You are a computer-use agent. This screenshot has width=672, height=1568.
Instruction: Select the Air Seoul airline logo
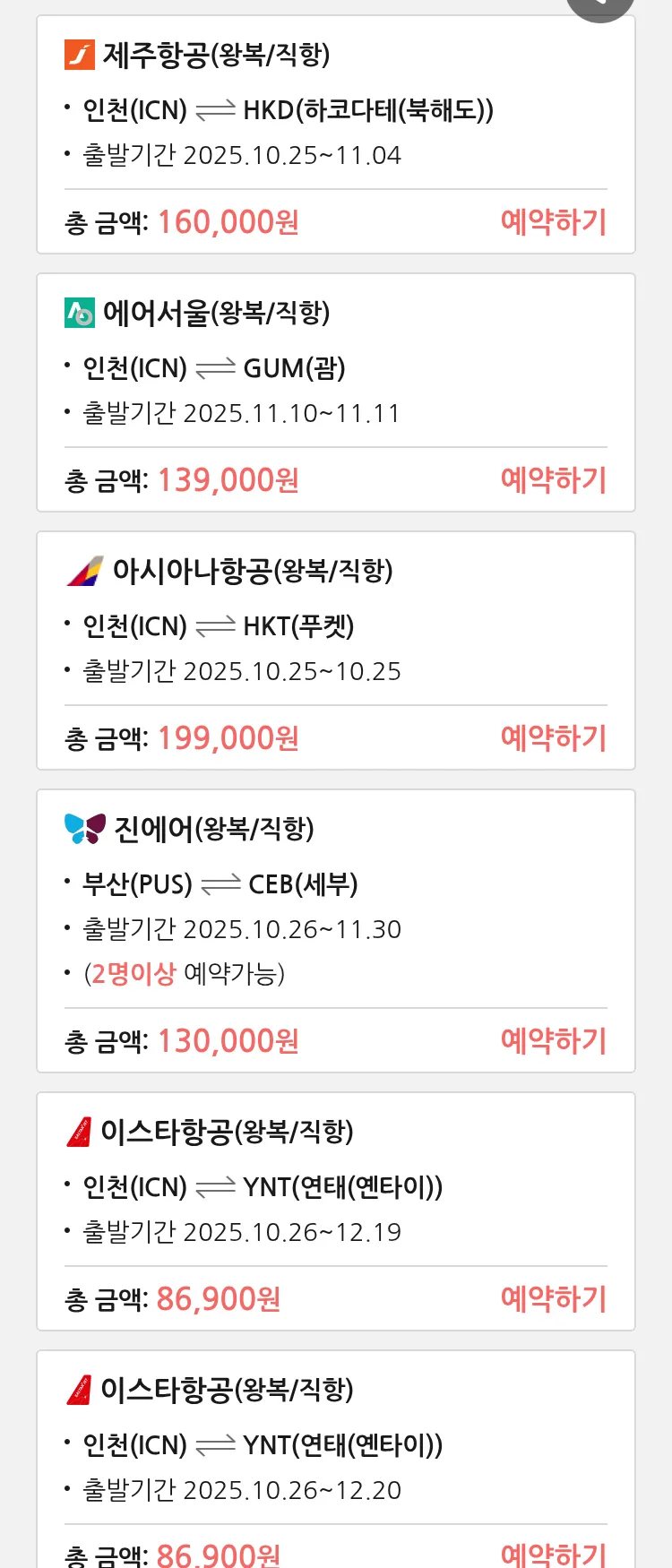click(x=80, y=314)
